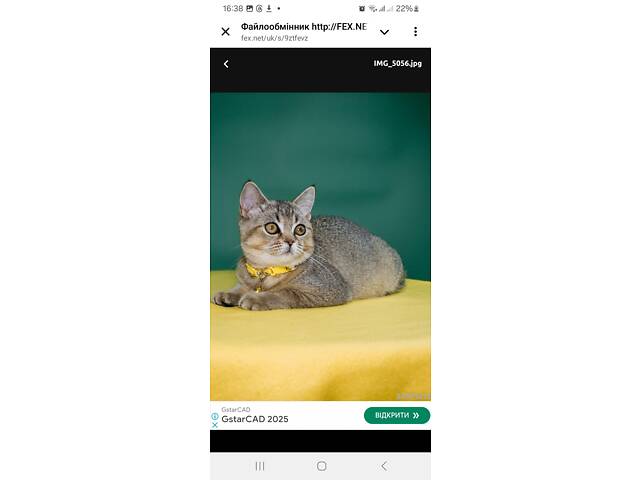This screenshot has height=480, width=640.
Task: Open the recent apps view
Action: point(260,466)
